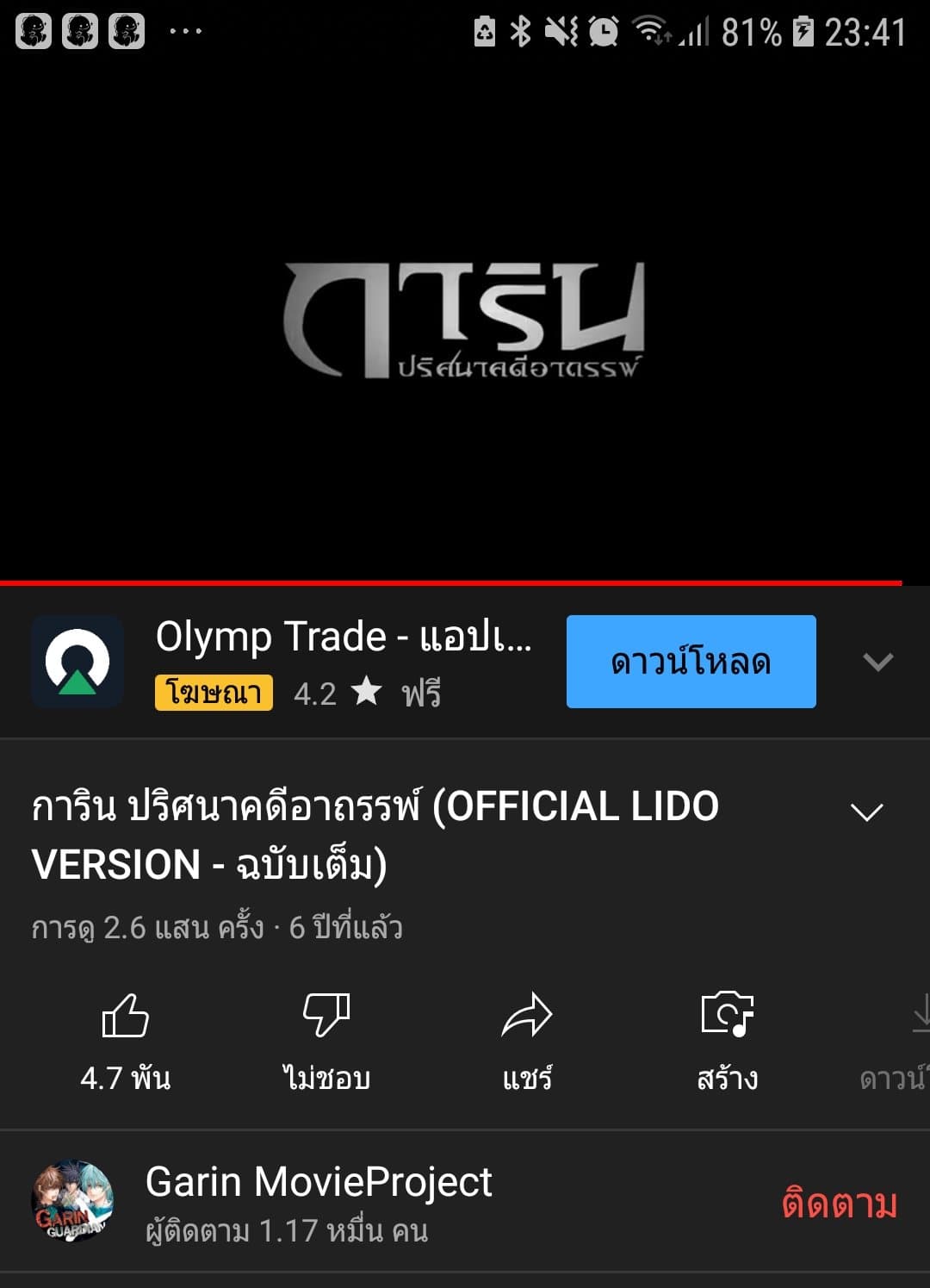Expand the video description chevron

[x=866, y=812]
